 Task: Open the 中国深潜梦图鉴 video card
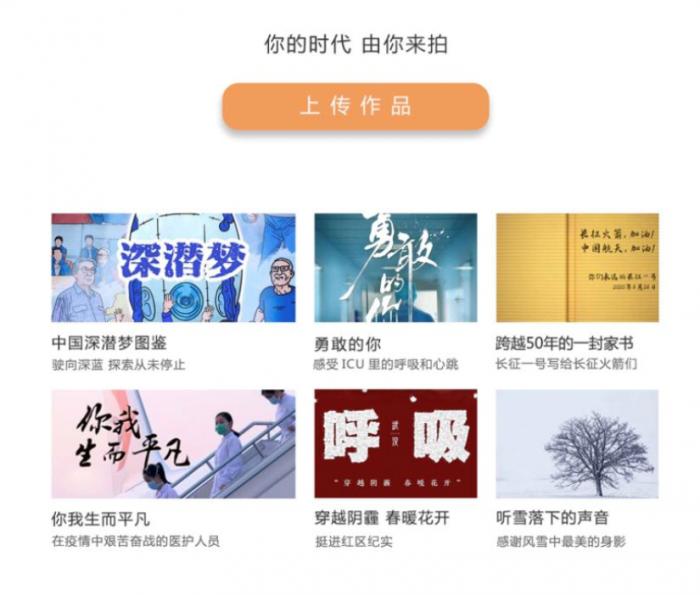point(173,267)
